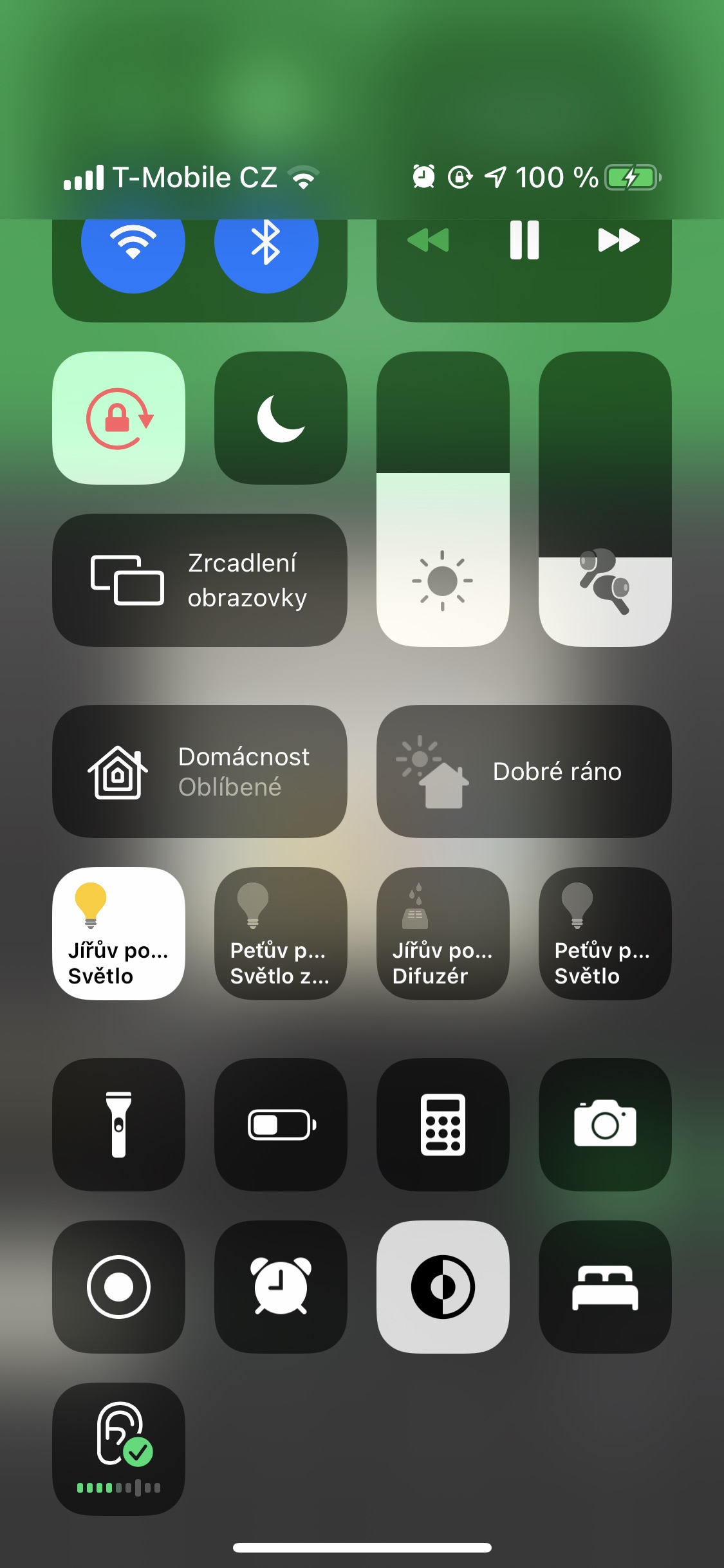The height and width of the screenshot is (1568, 724).
Task: Open Zrcadlení obrazovky screen mirroring
Action: tap(200, 580)
